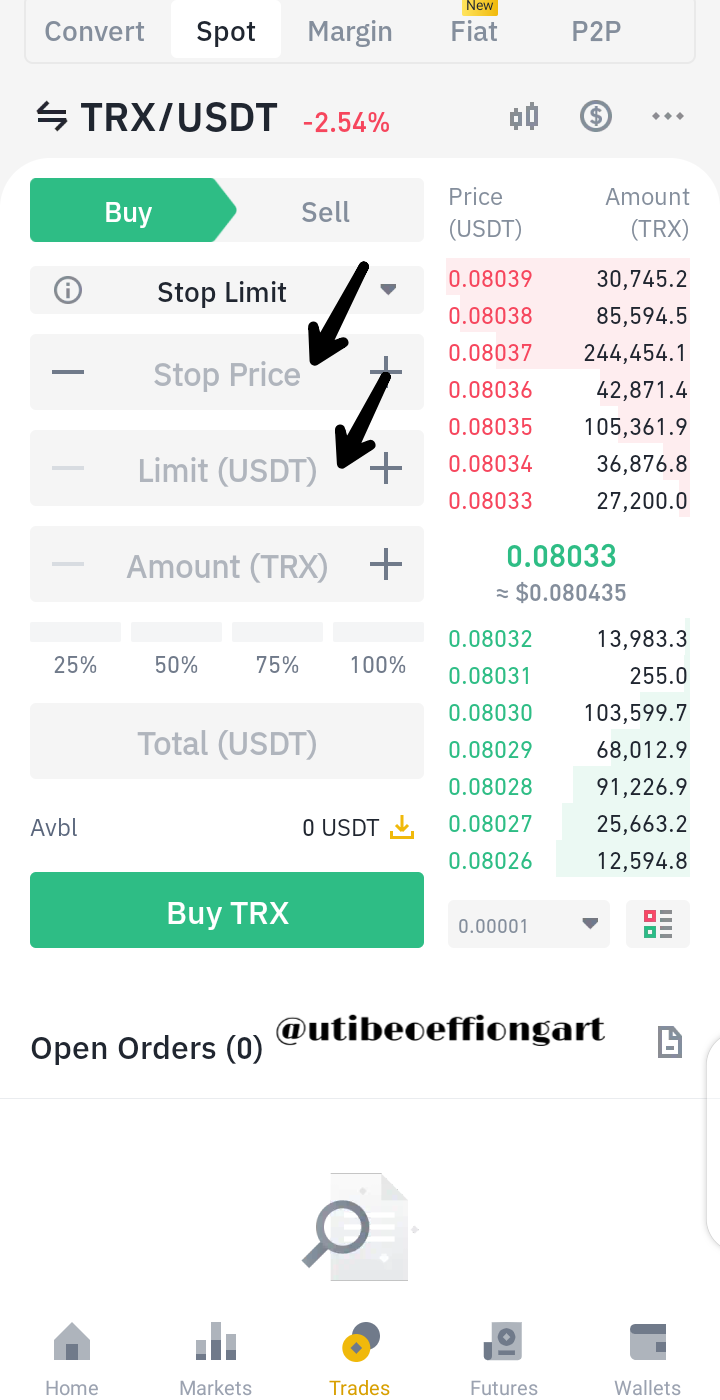Deposit USDT via the download icon
Image resolution: width=720 pixels, height=1400 pixels.
coord(402,827)
